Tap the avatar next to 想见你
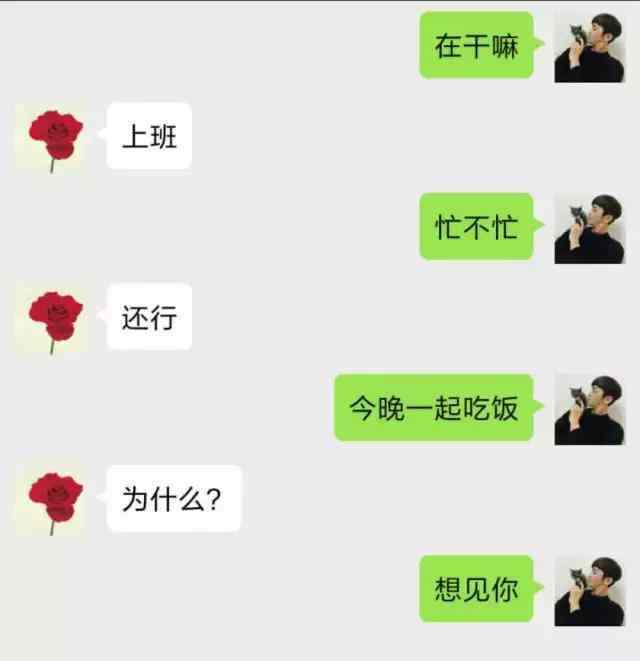The height and width of the screenshot is (661, 640). pos(588,590)
